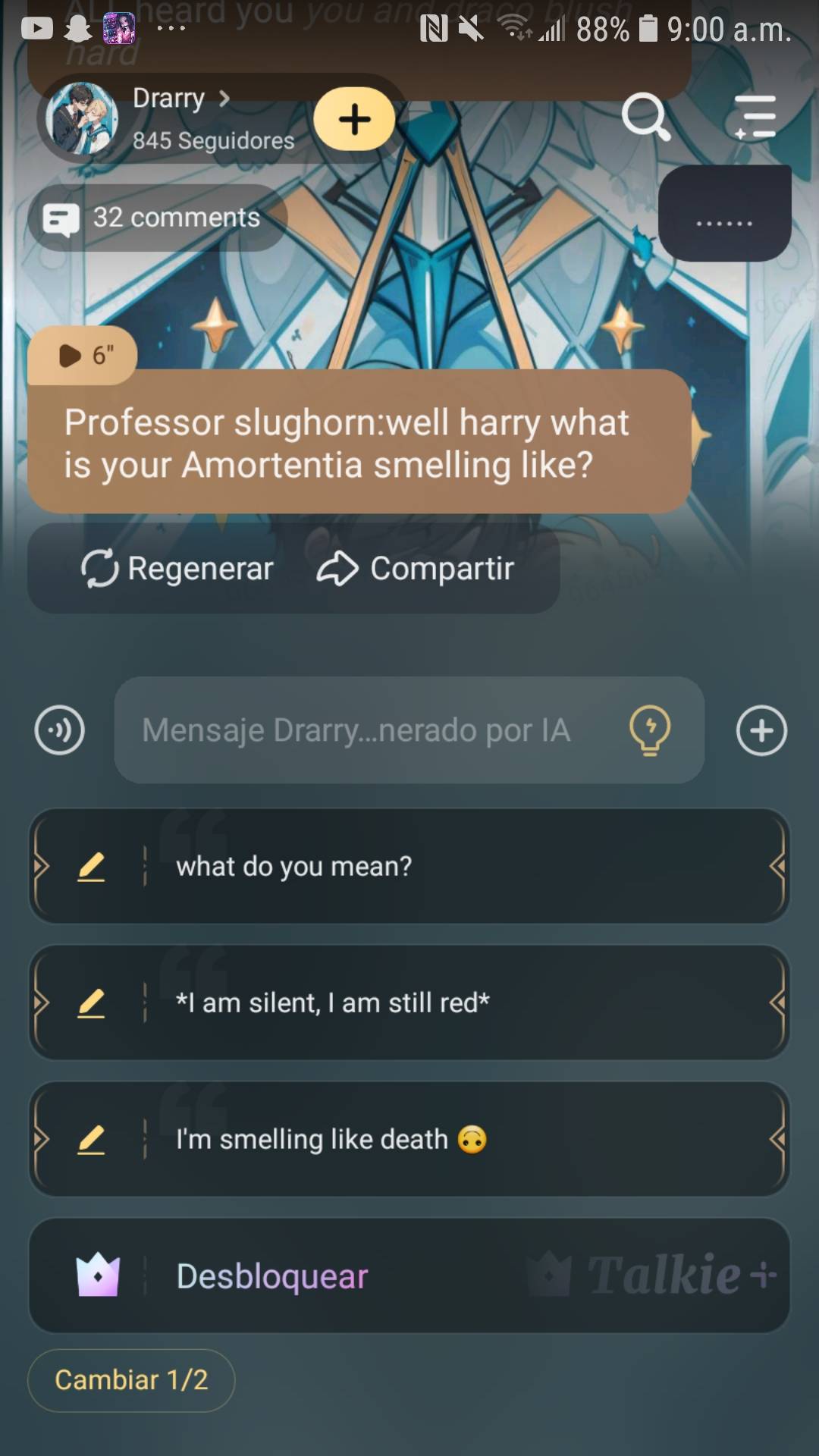View the 32 comments
Viewport: 819px width, 1456px height.
click(x=158, y=218)
